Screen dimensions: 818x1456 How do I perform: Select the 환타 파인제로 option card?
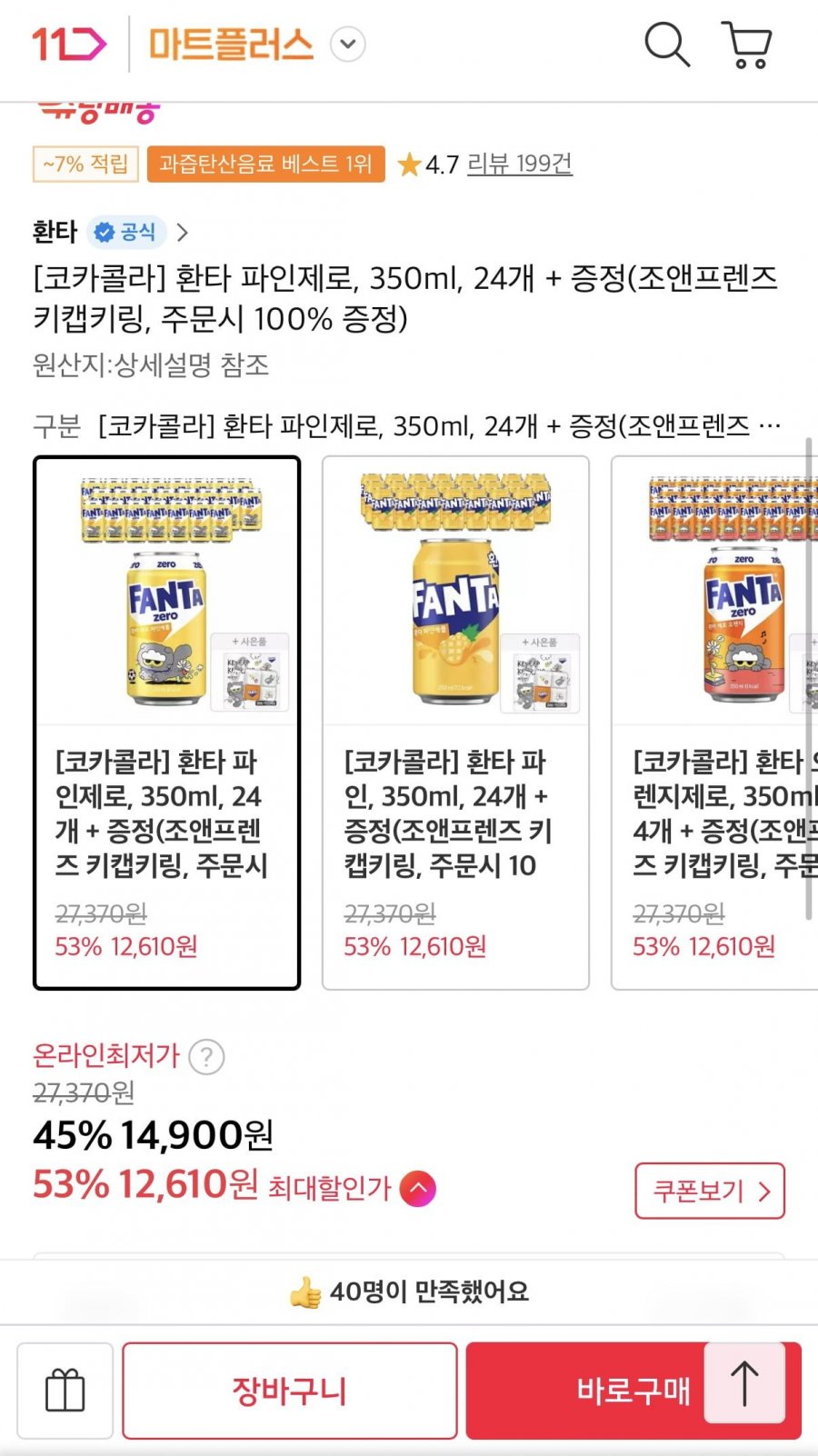coord(166,723)
